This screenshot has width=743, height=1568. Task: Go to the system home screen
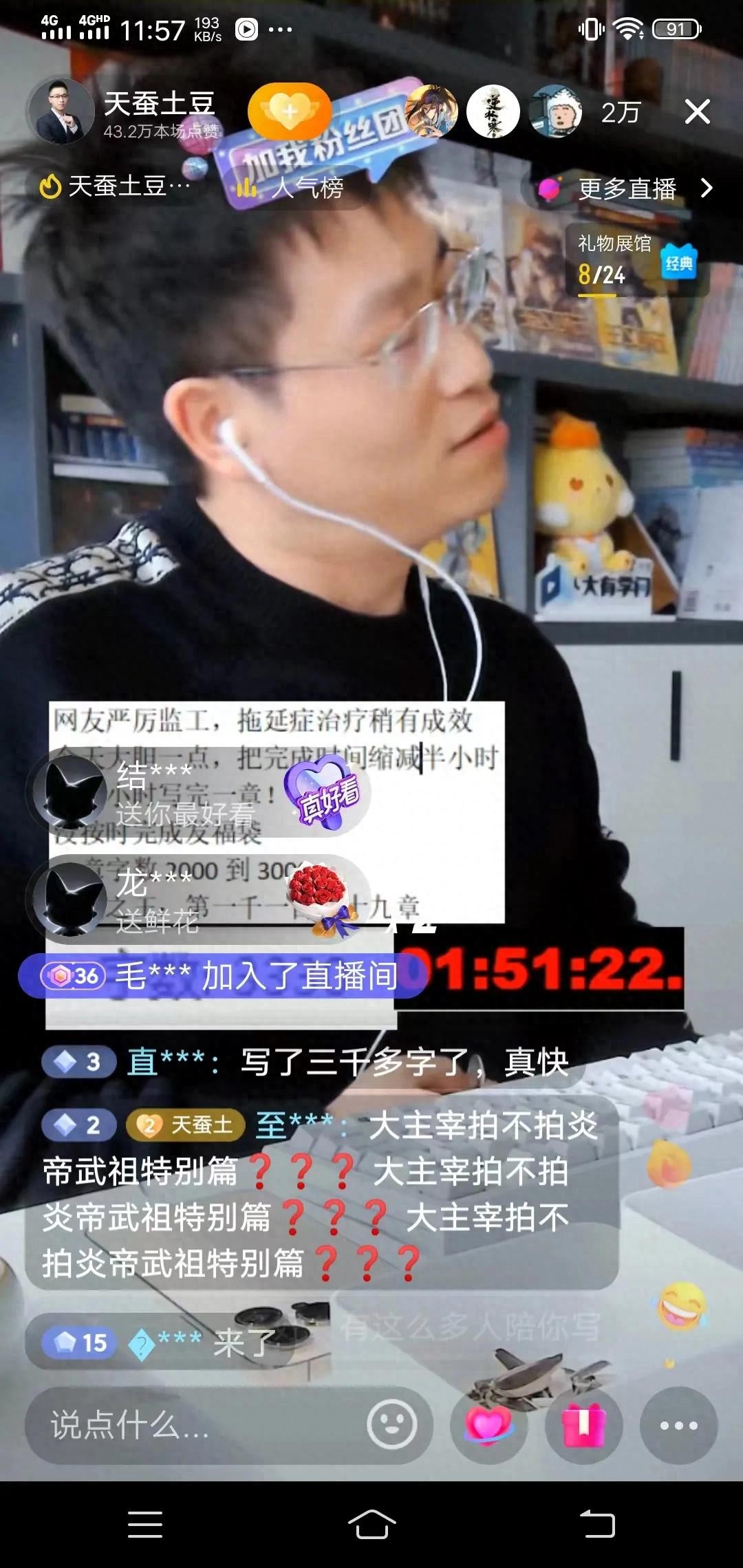click(x=371, y=1523)
